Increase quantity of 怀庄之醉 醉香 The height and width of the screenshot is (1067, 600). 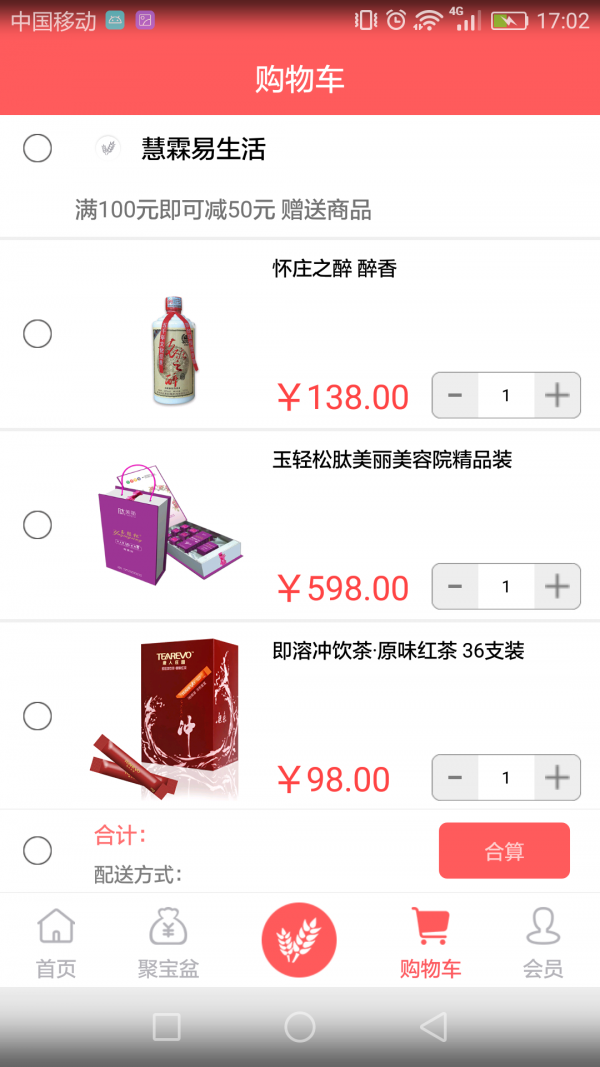[x=557, y=395]
